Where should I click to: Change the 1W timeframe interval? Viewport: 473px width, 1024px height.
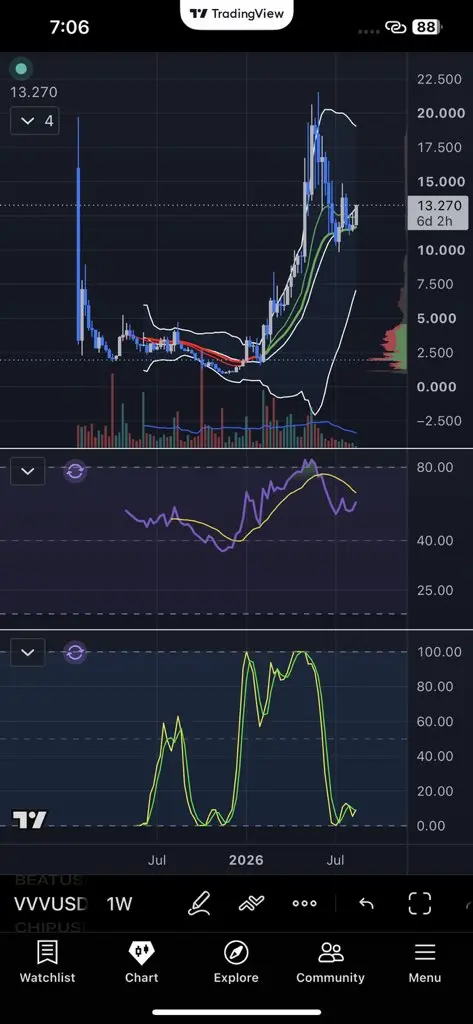coord(120,904)
